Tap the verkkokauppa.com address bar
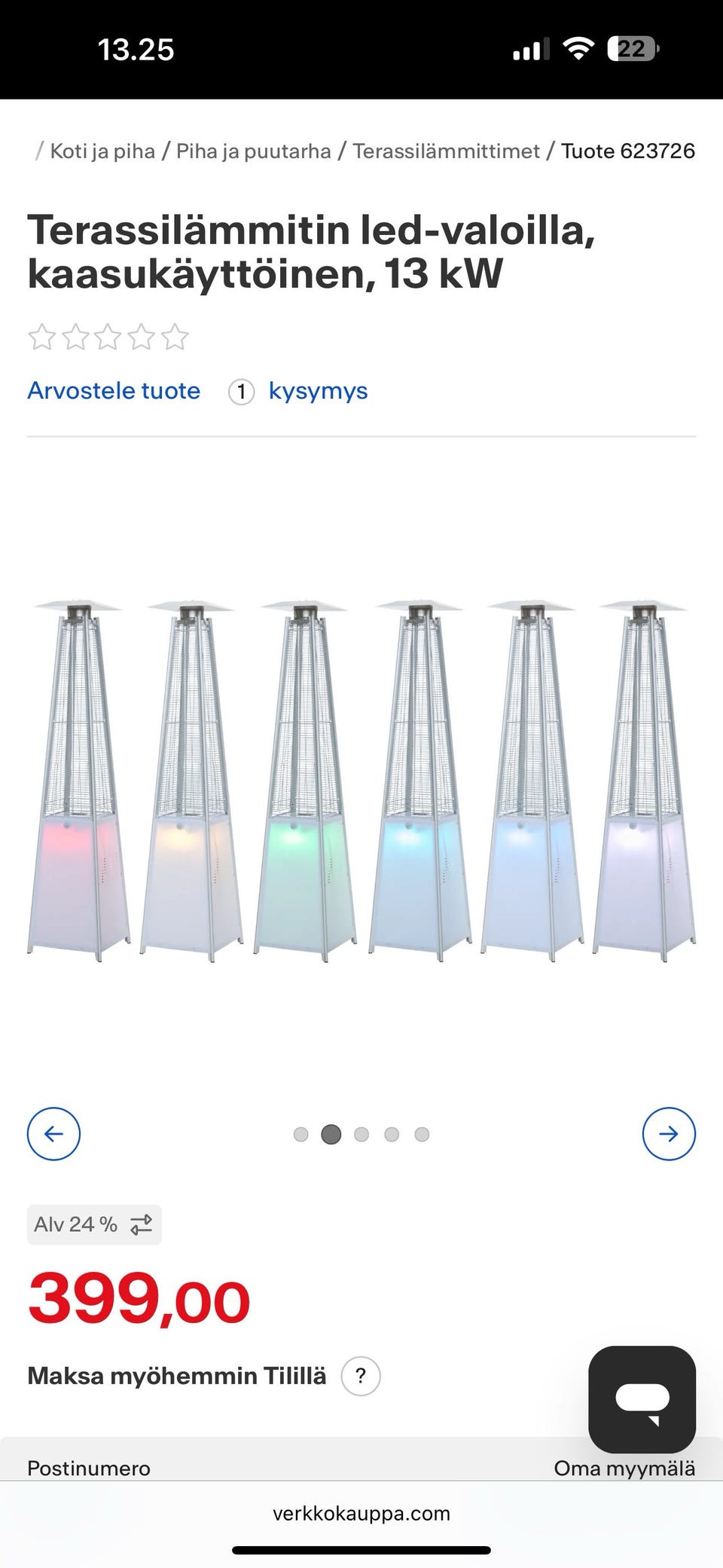Screen dimensions: 723x1568 [x=361, y=1514]
